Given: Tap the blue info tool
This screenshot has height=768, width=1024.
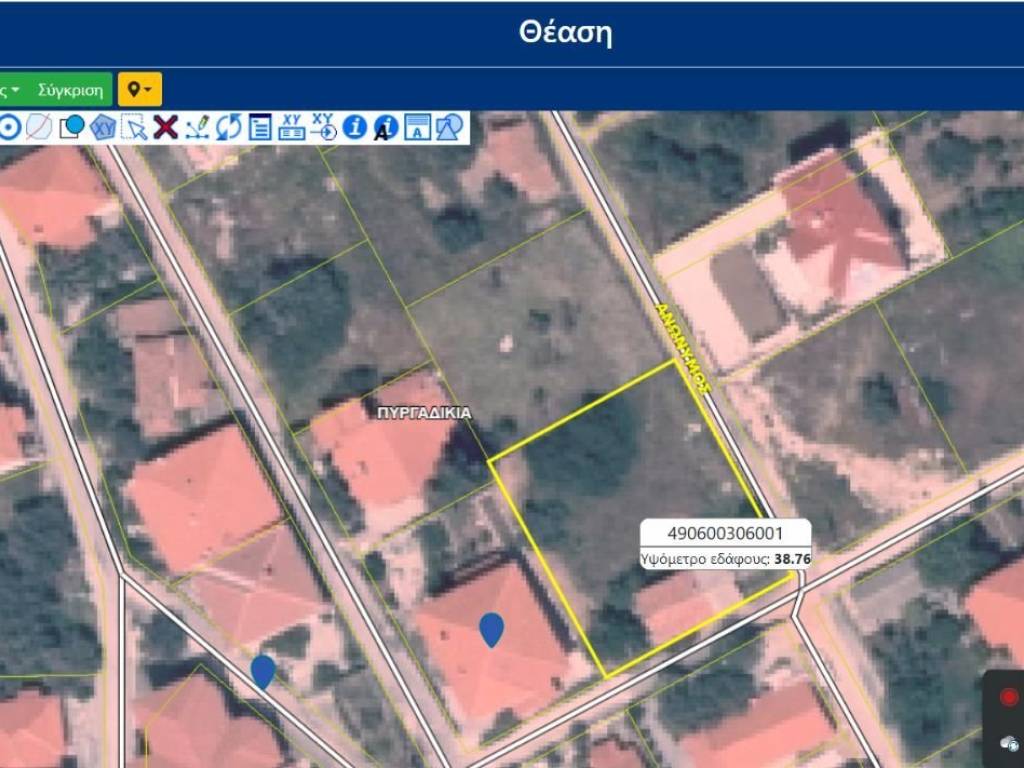Looking at the screenshot, I should (x=354, y=127).
